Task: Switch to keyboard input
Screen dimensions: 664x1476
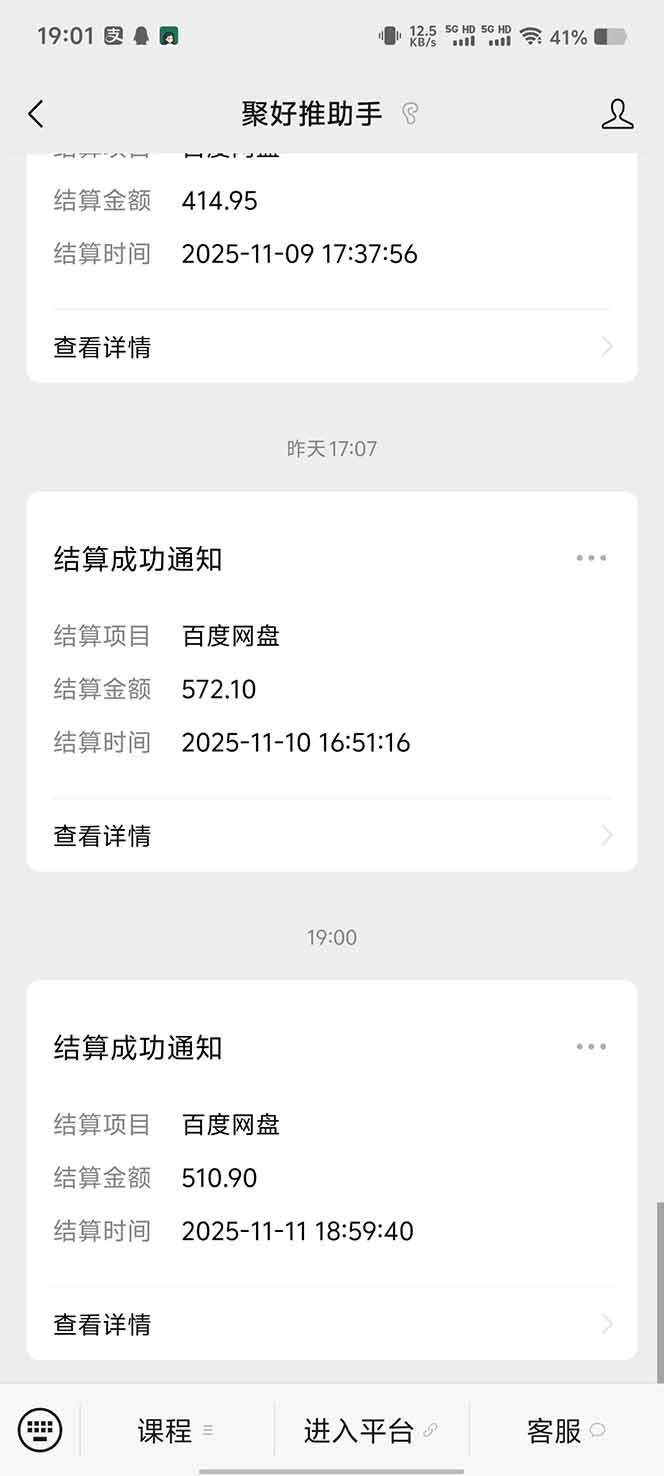Action: pyautogui.click(x=40, y=1430)
